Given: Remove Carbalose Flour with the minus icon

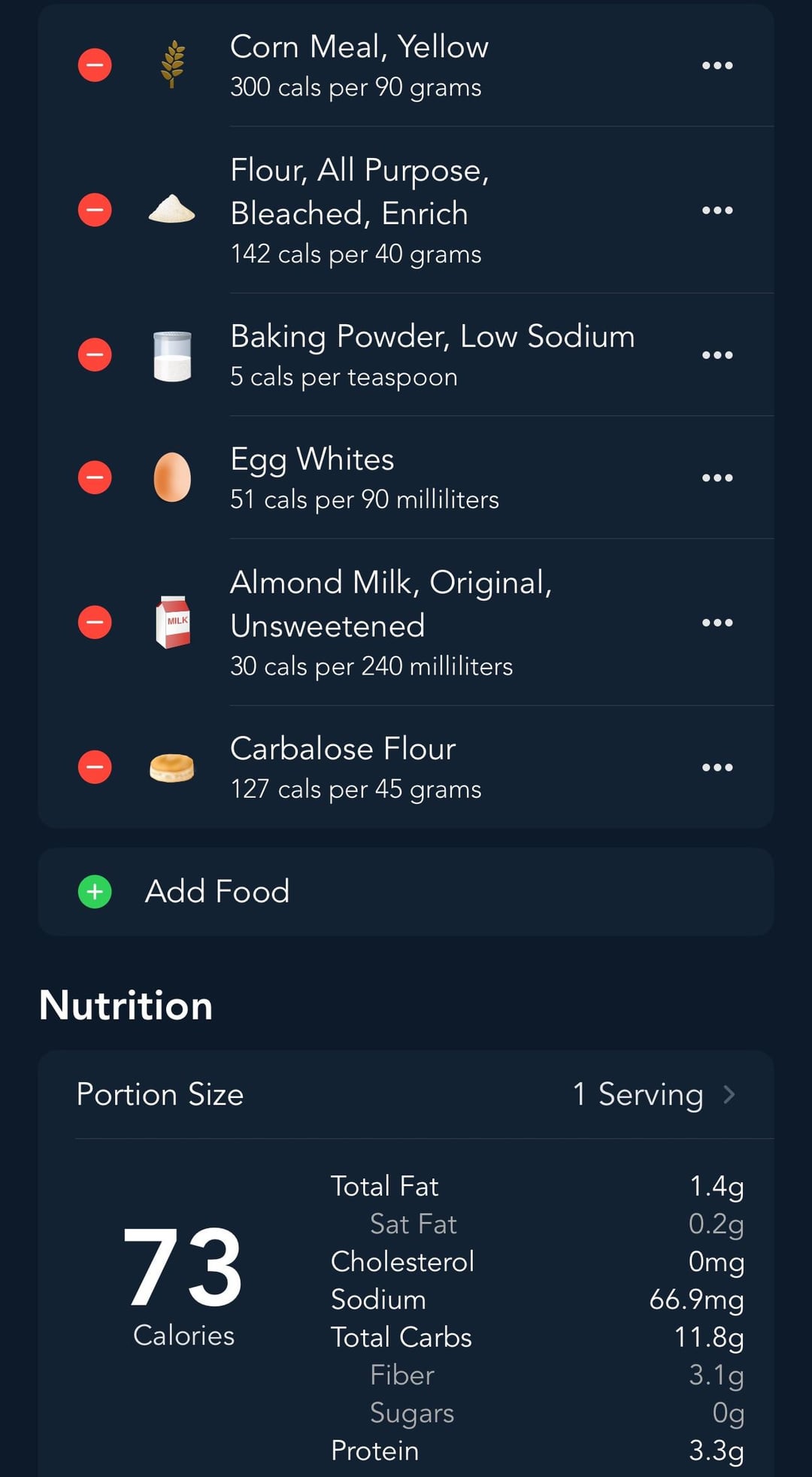Looking at the screenshot, I should point(95,767).
